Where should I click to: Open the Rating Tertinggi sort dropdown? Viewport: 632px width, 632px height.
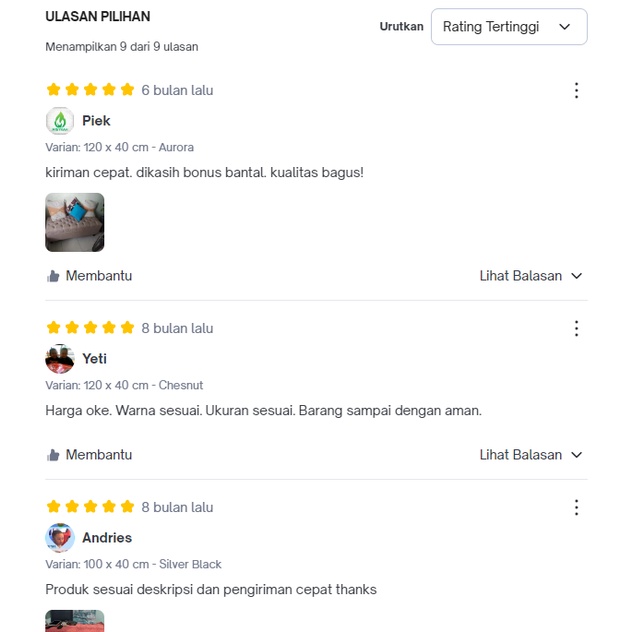coord(508,27)
